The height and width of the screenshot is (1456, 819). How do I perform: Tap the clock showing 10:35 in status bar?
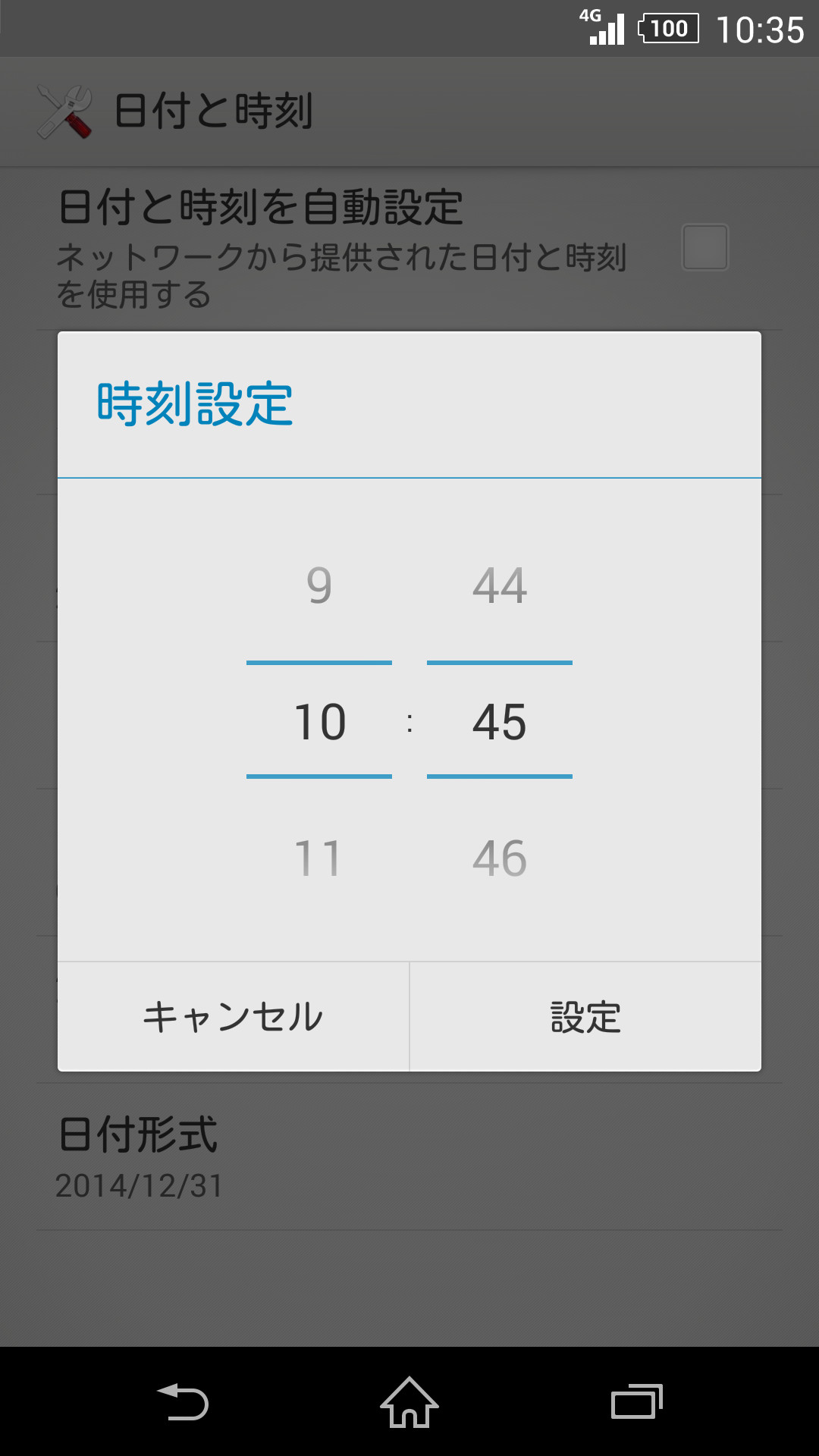click(x=760, y=29)
